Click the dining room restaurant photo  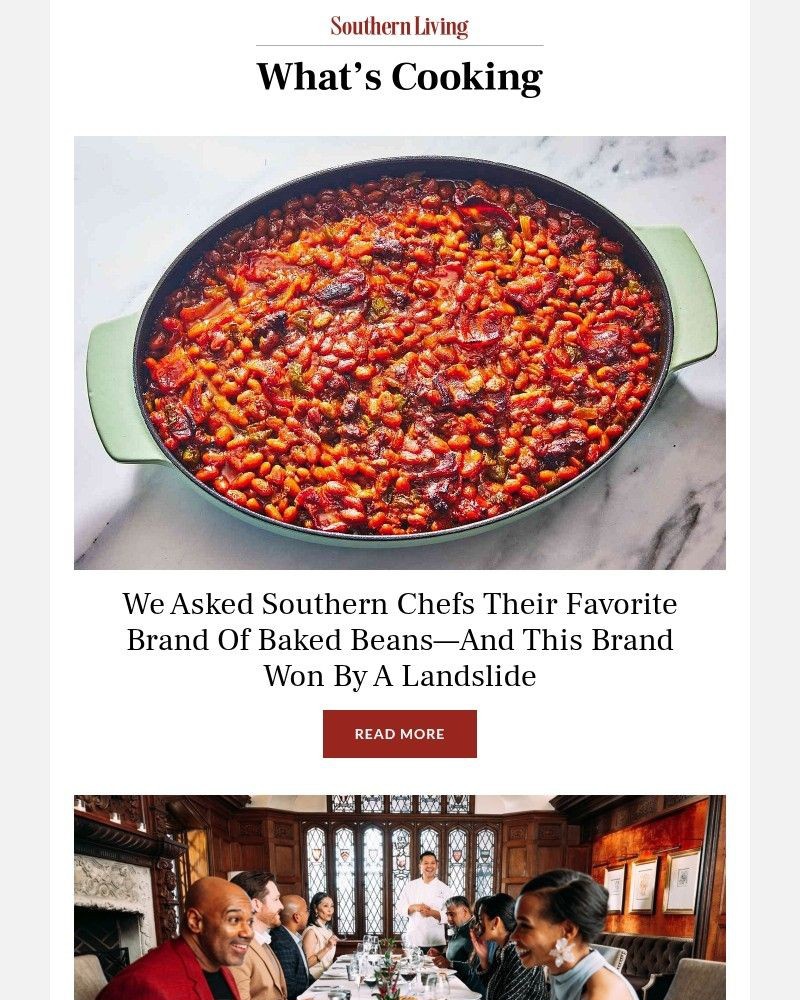tap(399, 897)
